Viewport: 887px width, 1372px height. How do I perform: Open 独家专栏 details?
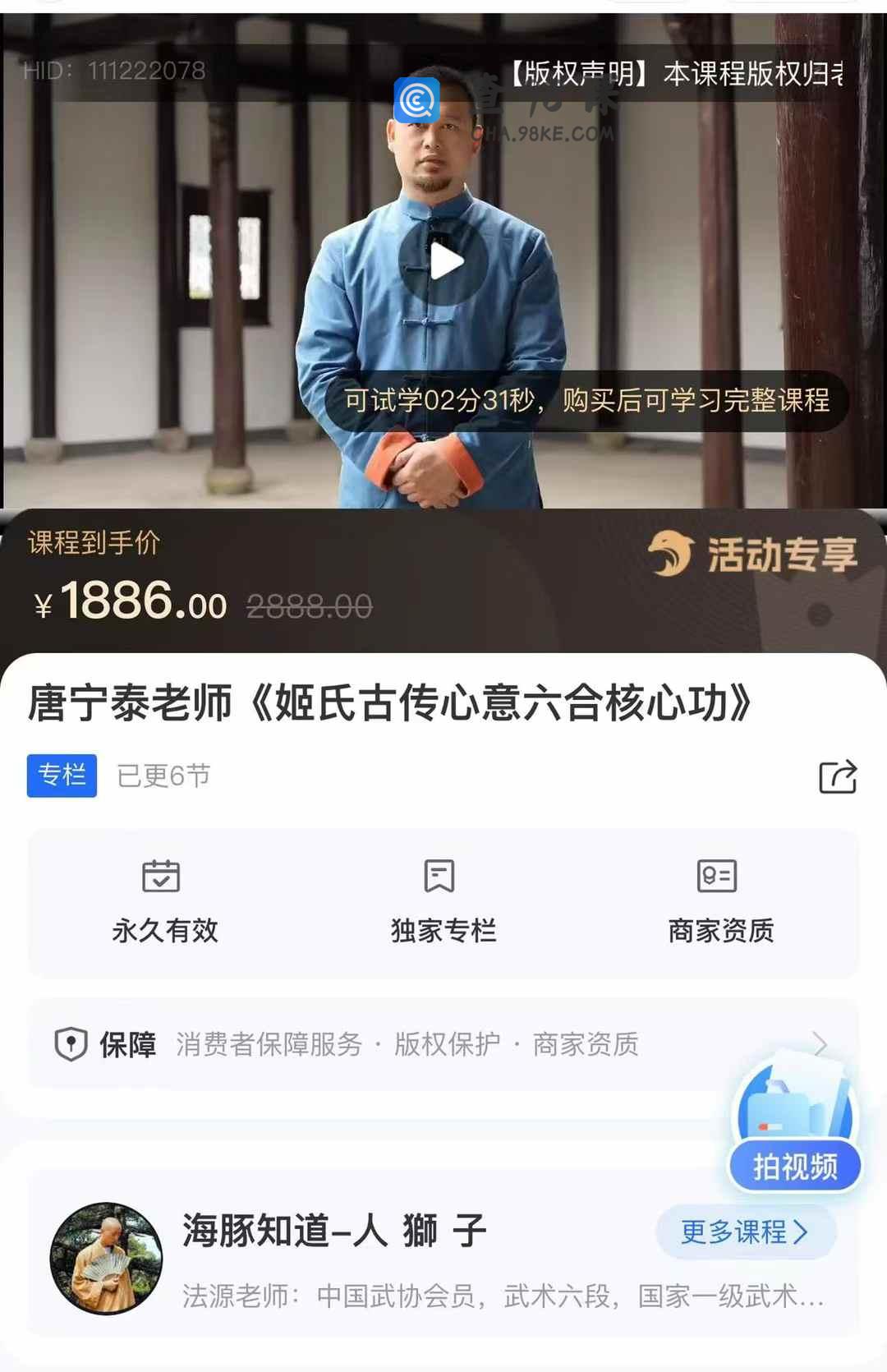tap(443, 902)
